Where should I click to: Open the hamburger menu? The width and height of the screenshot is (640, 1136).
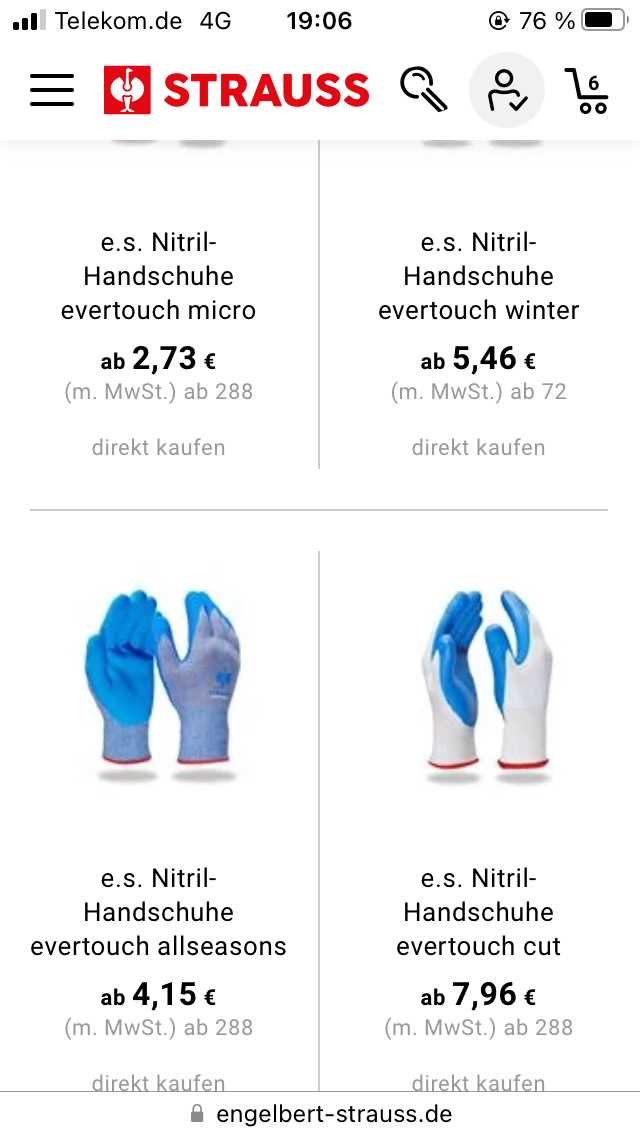(x=51, y=91)
